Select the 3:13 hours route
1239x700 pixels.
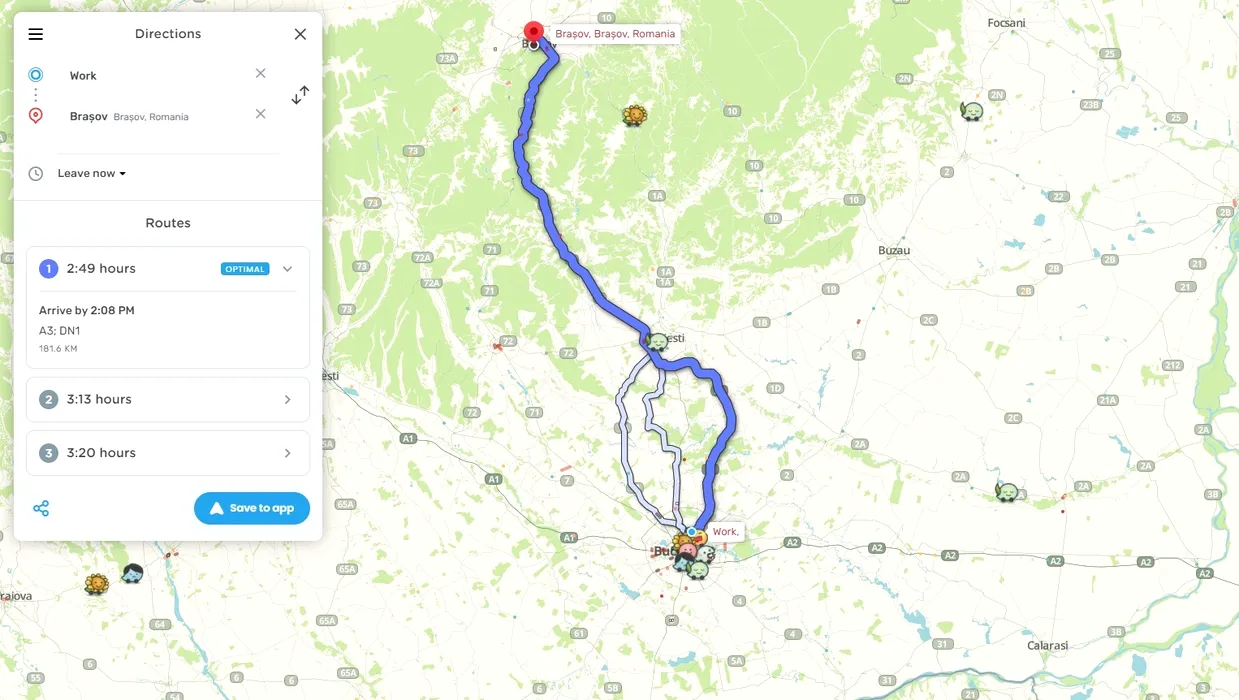click(168, 399)
